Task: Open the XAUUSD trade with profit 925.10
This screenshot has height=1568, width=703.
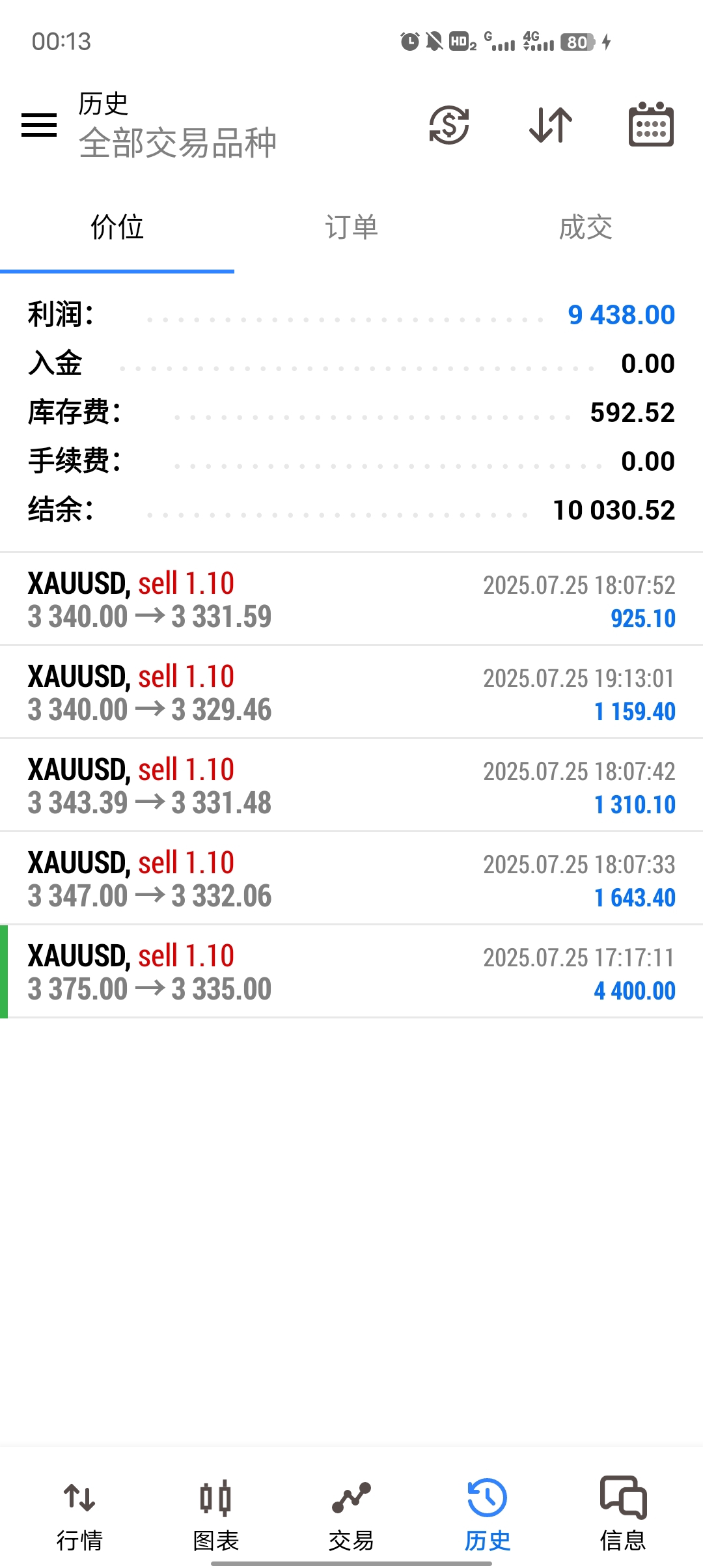Action: point(351,599)
